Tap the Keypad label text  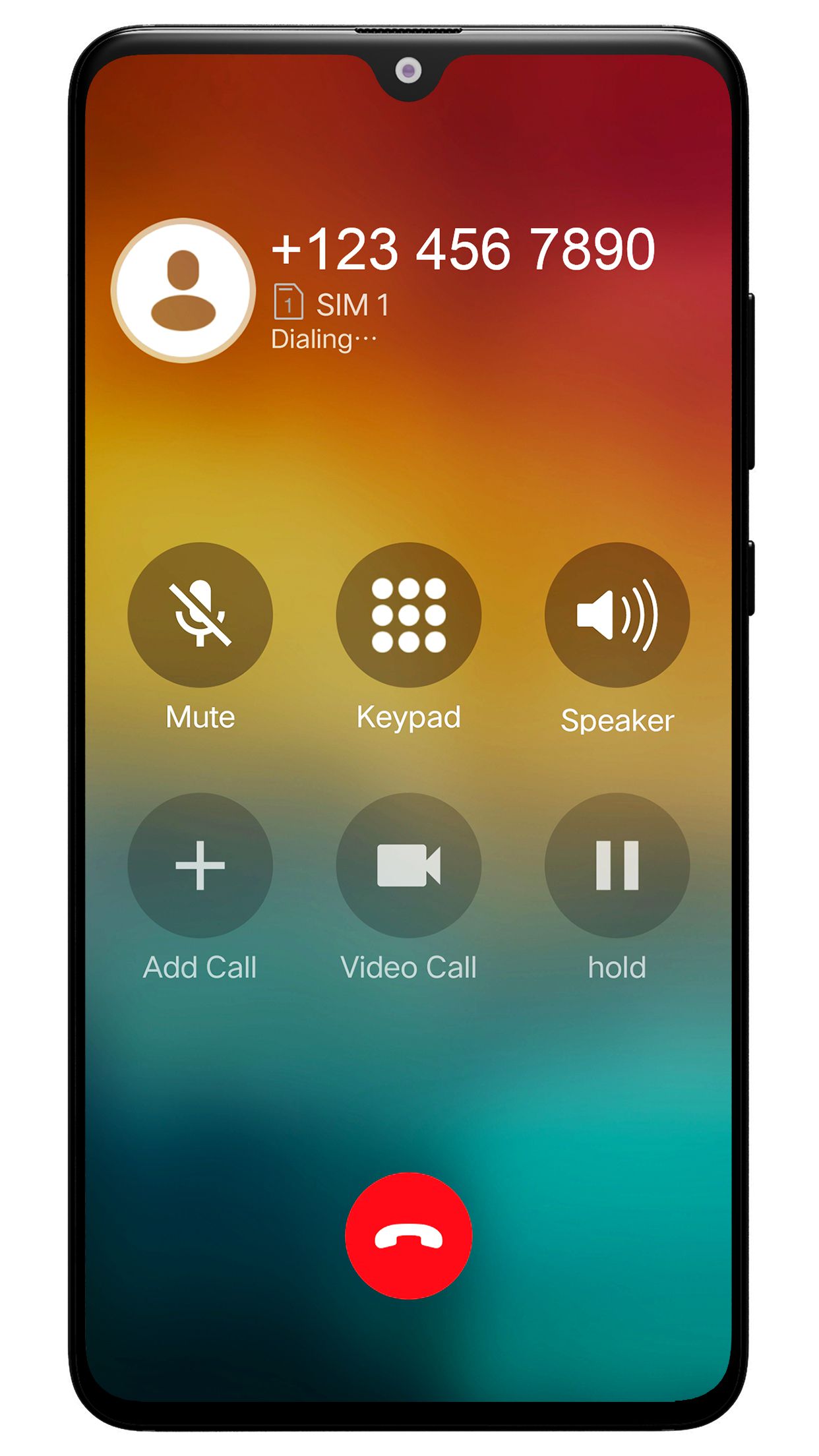(x=409, y=717)
